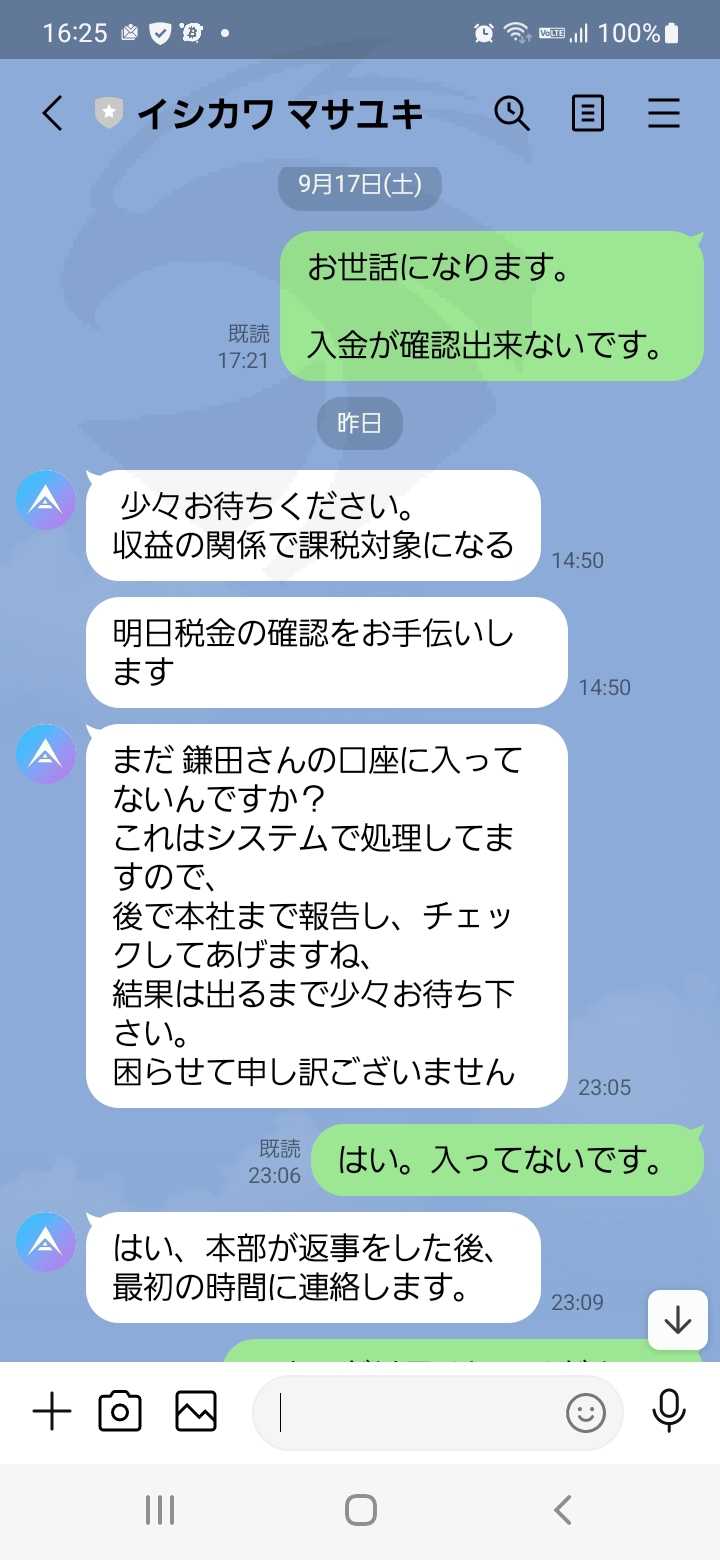Search messages in this chat
Screen dimensions: 720x1560
[x=512, y=114]
